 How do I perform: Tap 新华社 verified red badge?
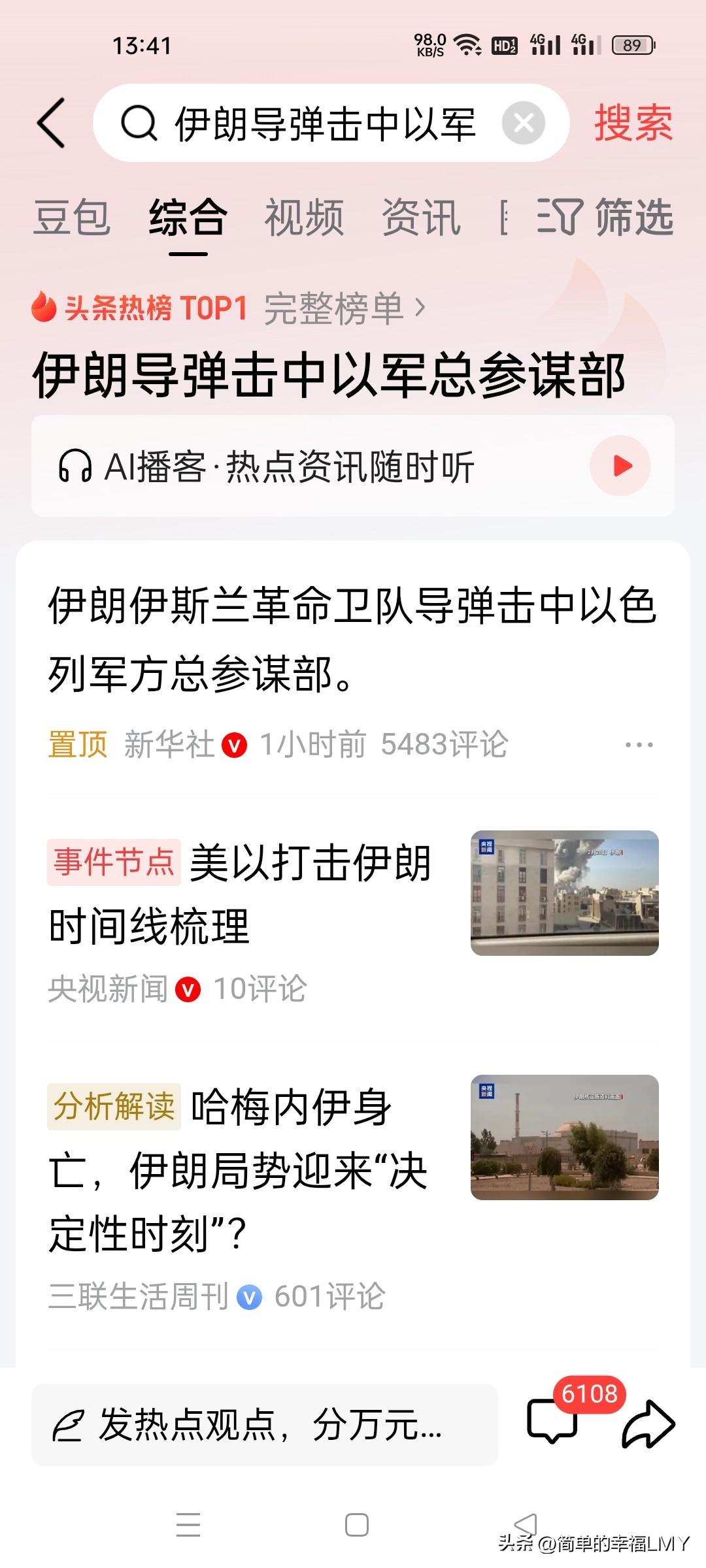pyautogui.click(x=235, y=743)
